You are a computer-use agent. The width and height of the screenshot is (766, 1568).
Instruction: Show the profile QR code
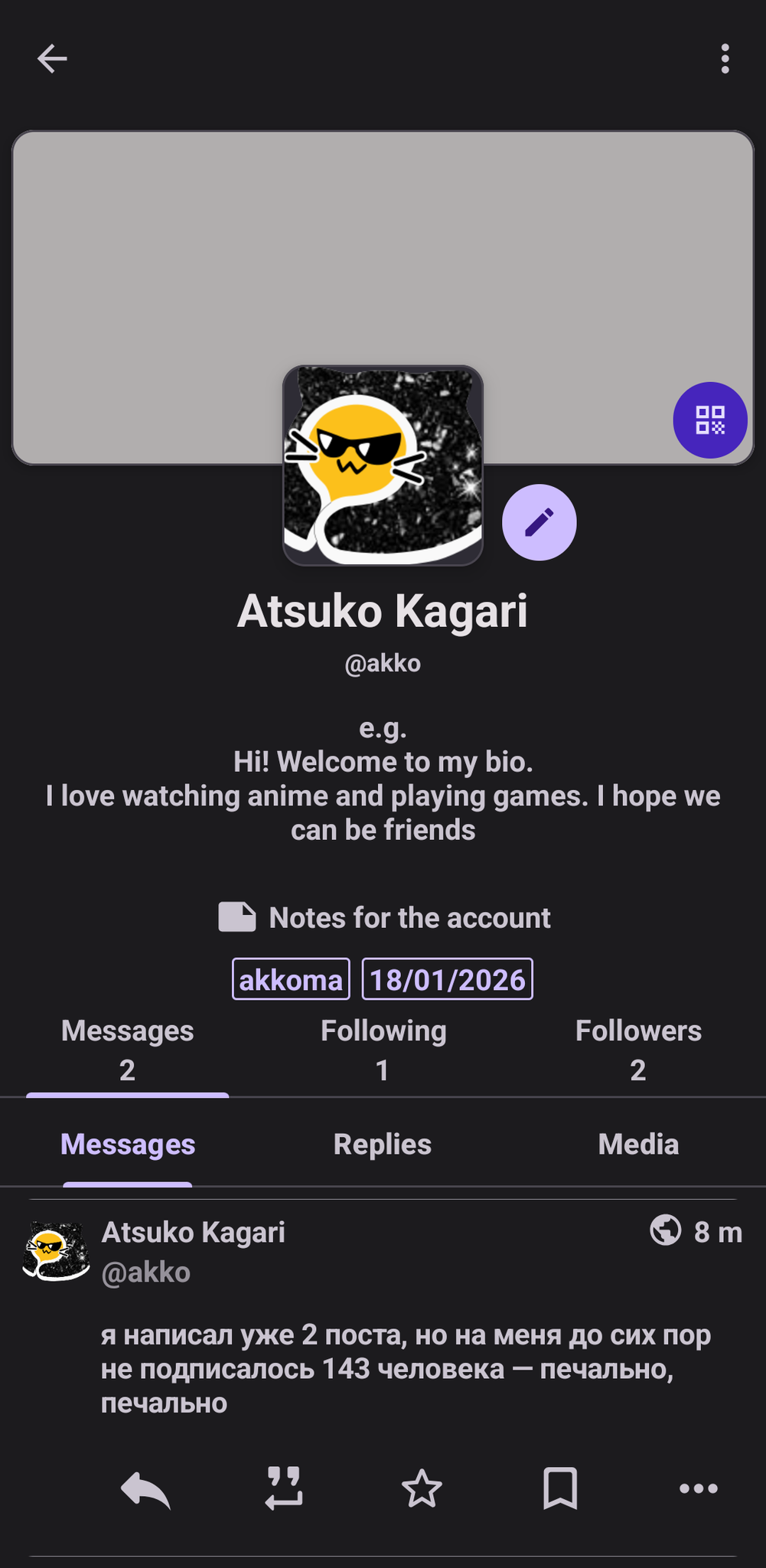point(709,420)
